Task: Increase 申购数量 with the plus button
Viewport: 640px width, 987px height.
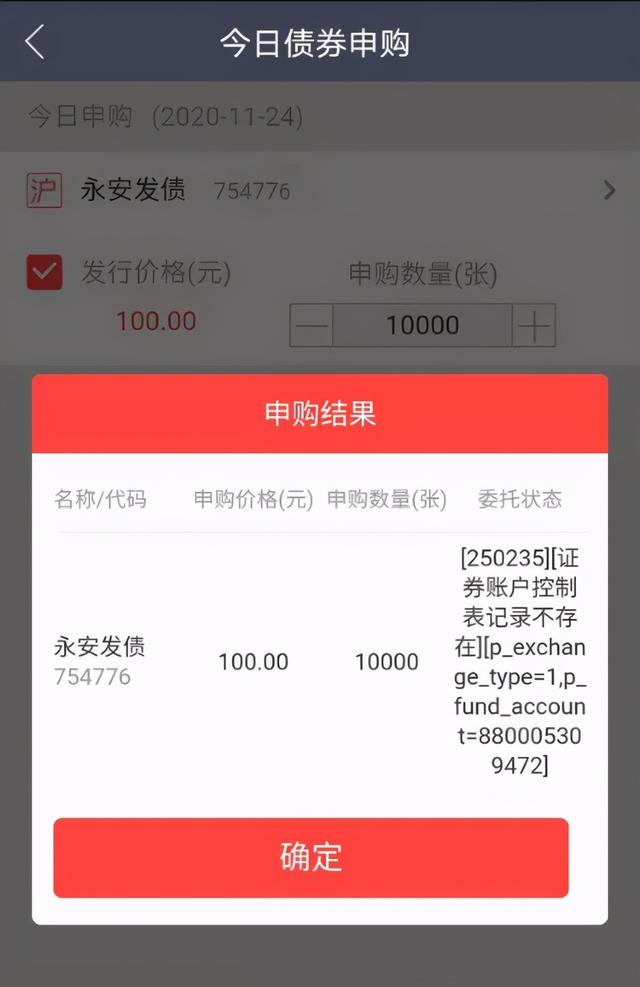Action: (534, 325)
